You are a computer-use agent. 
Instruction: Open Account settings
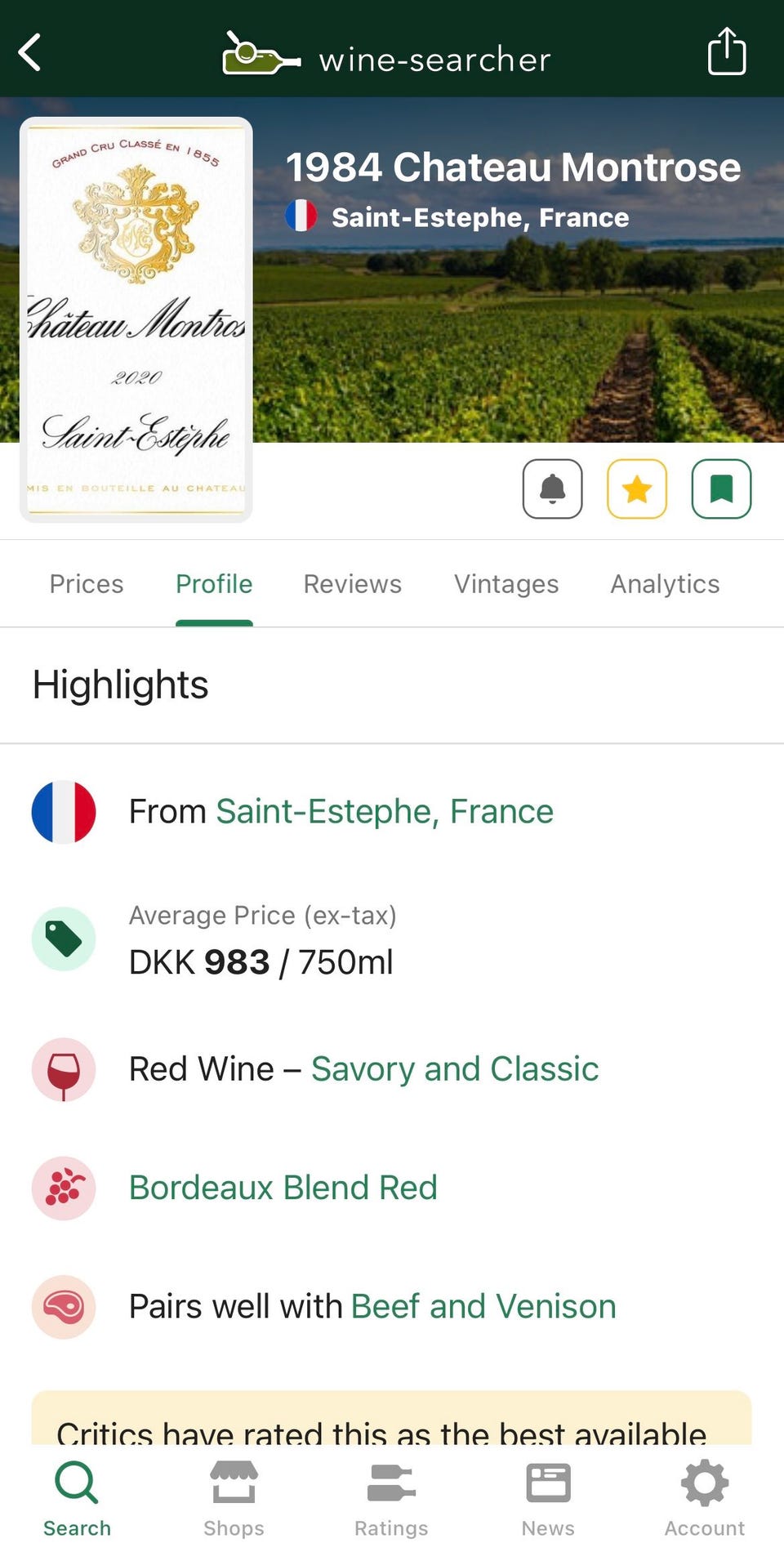coord(705,1498)
